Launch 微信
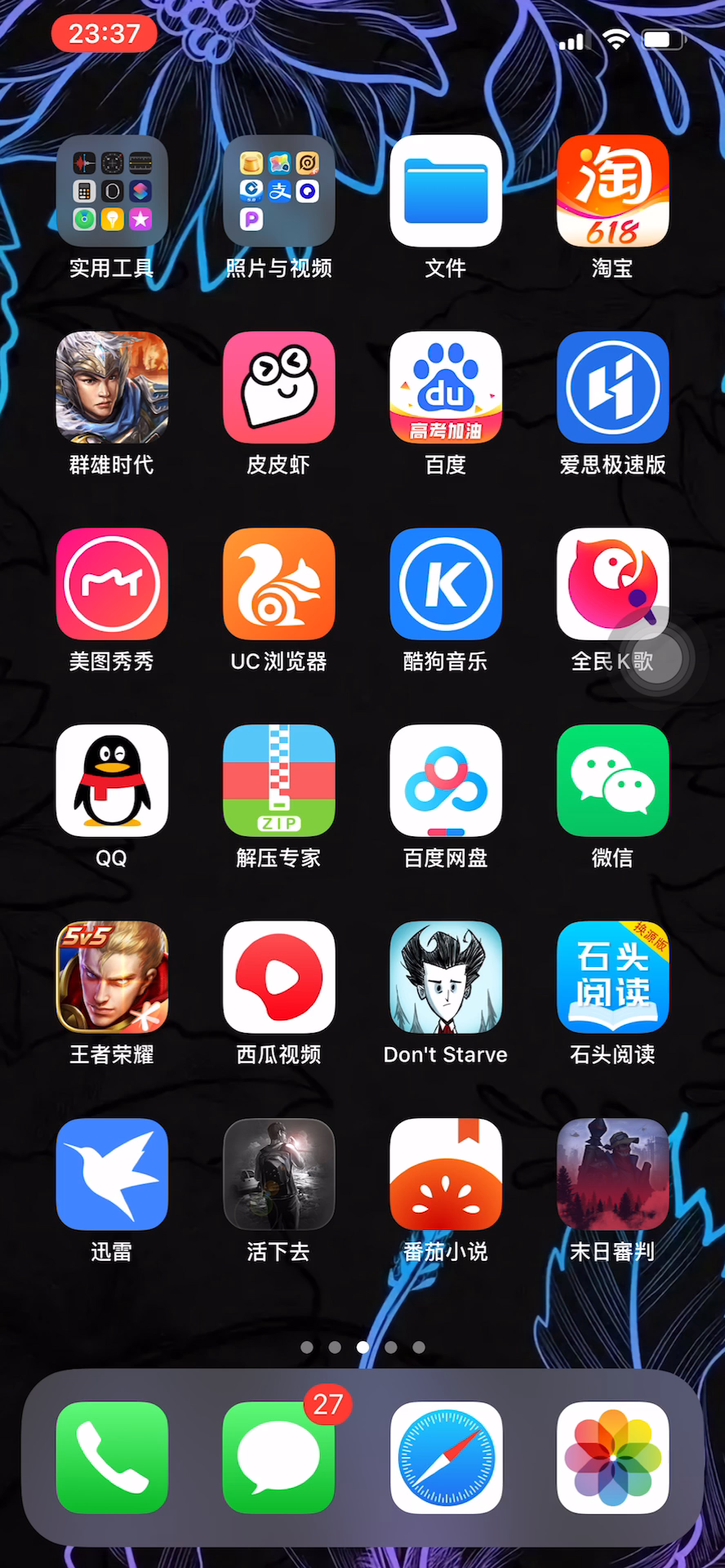Image resolution: width=725 pixels, height=1568 pixels. tap(613, 781)
